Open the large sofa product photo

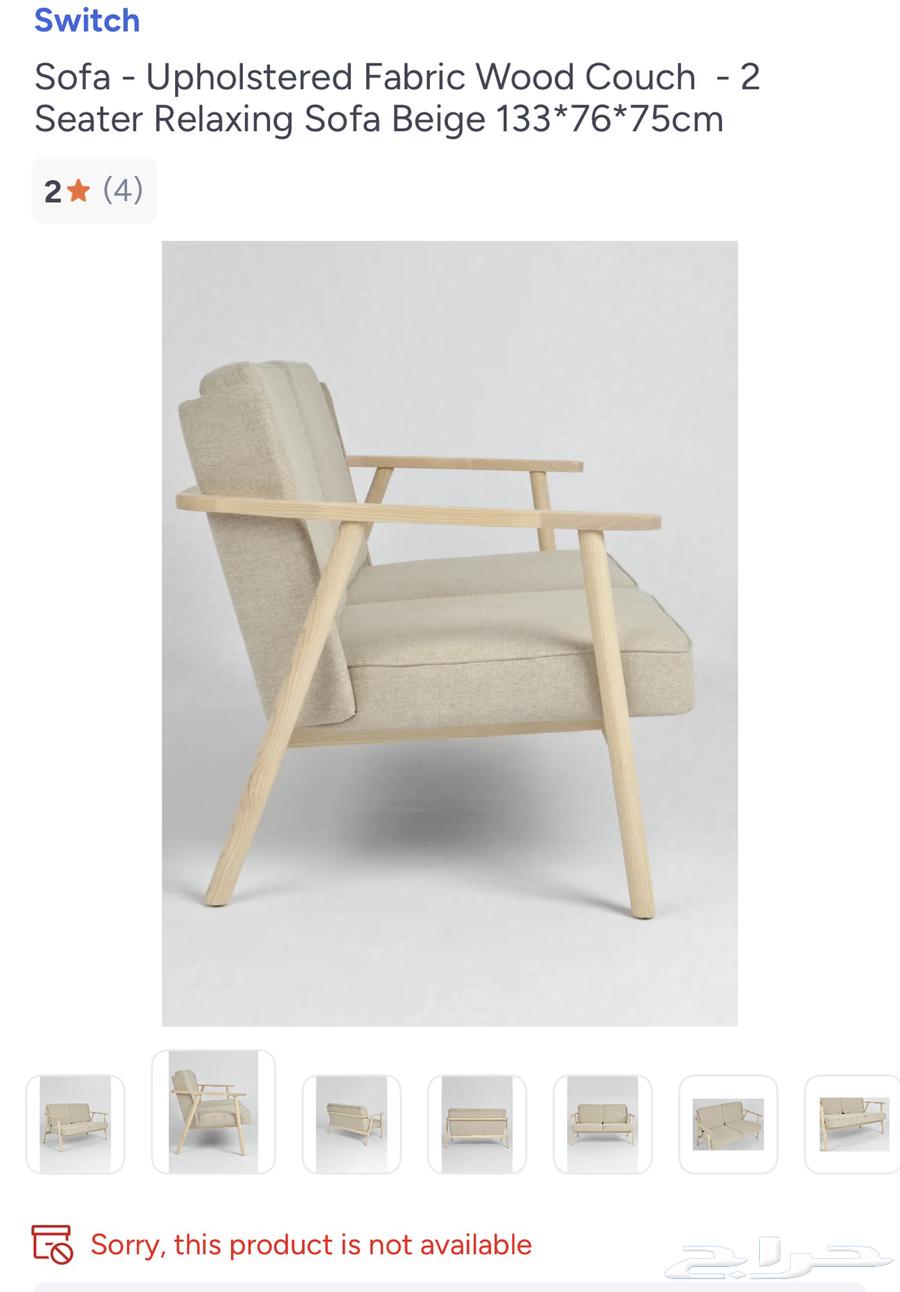450,633
